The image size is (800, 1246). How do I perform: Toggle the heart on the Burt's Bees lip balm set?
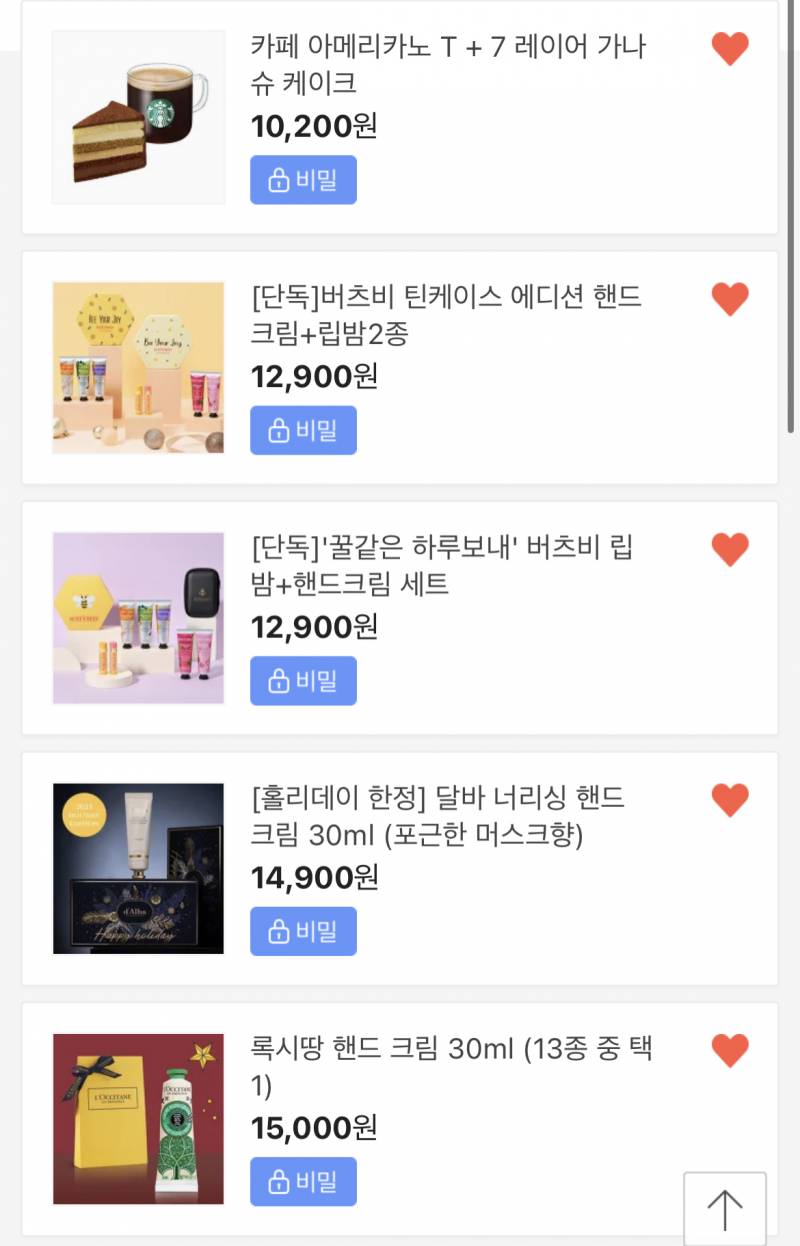point(729,548)
